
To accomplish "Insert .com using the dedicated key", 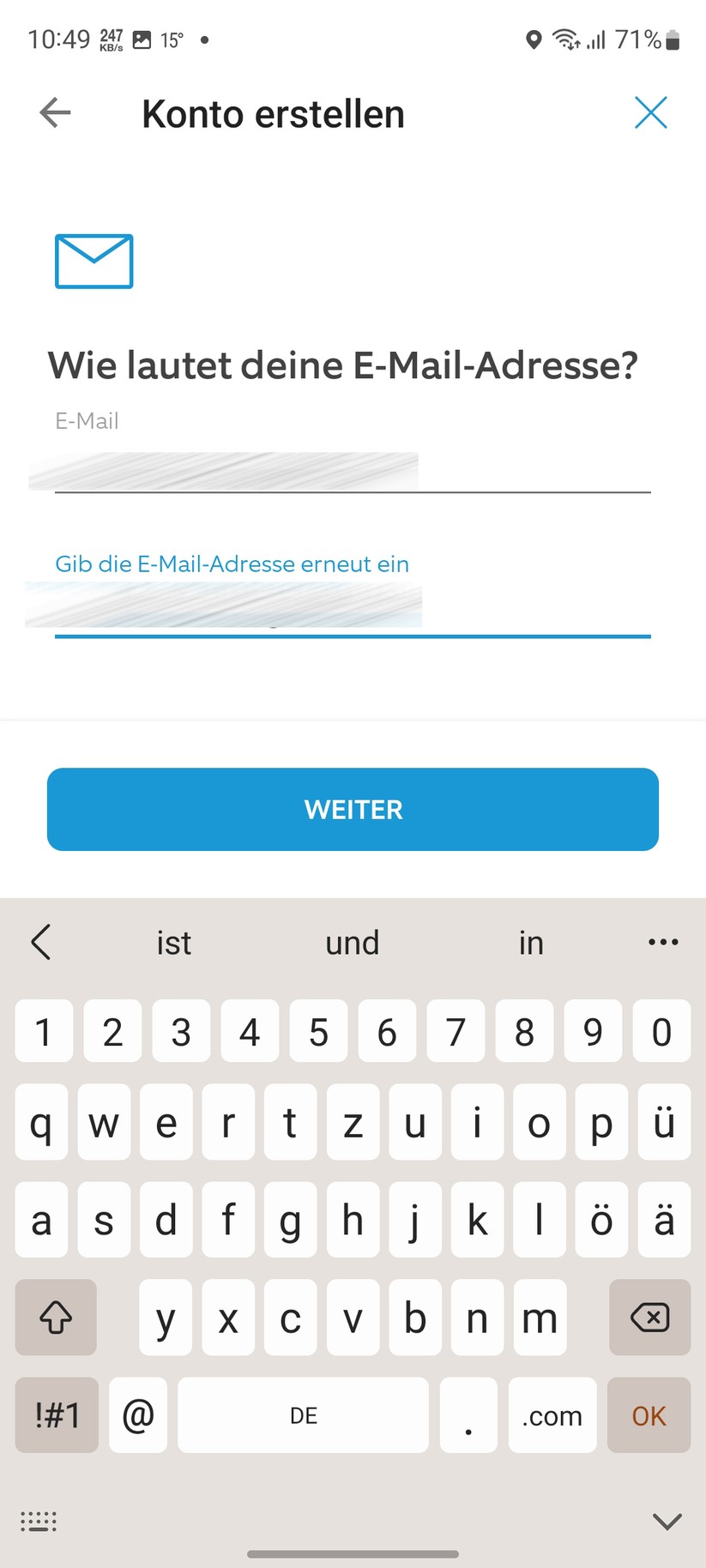I will tap(552, 1415).
